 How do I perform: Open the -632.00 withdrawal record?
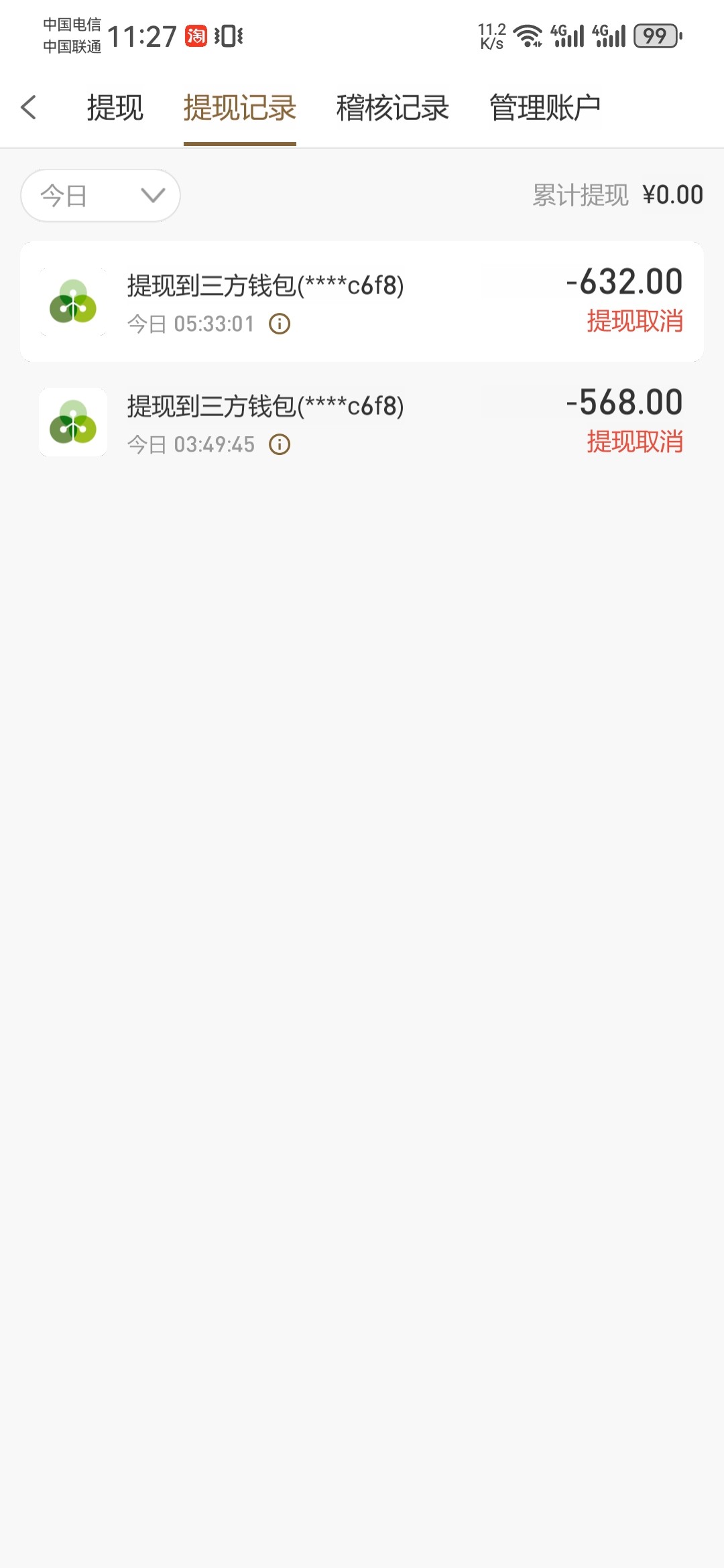click(362, 302)
